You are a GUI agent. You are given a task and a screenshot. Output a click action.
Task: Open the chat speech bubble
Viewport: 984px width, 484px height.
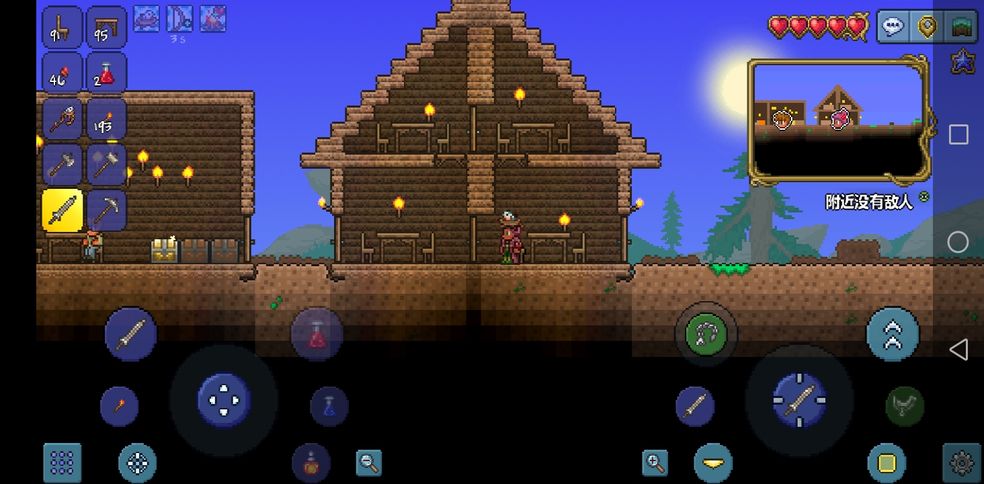point(893,27)
